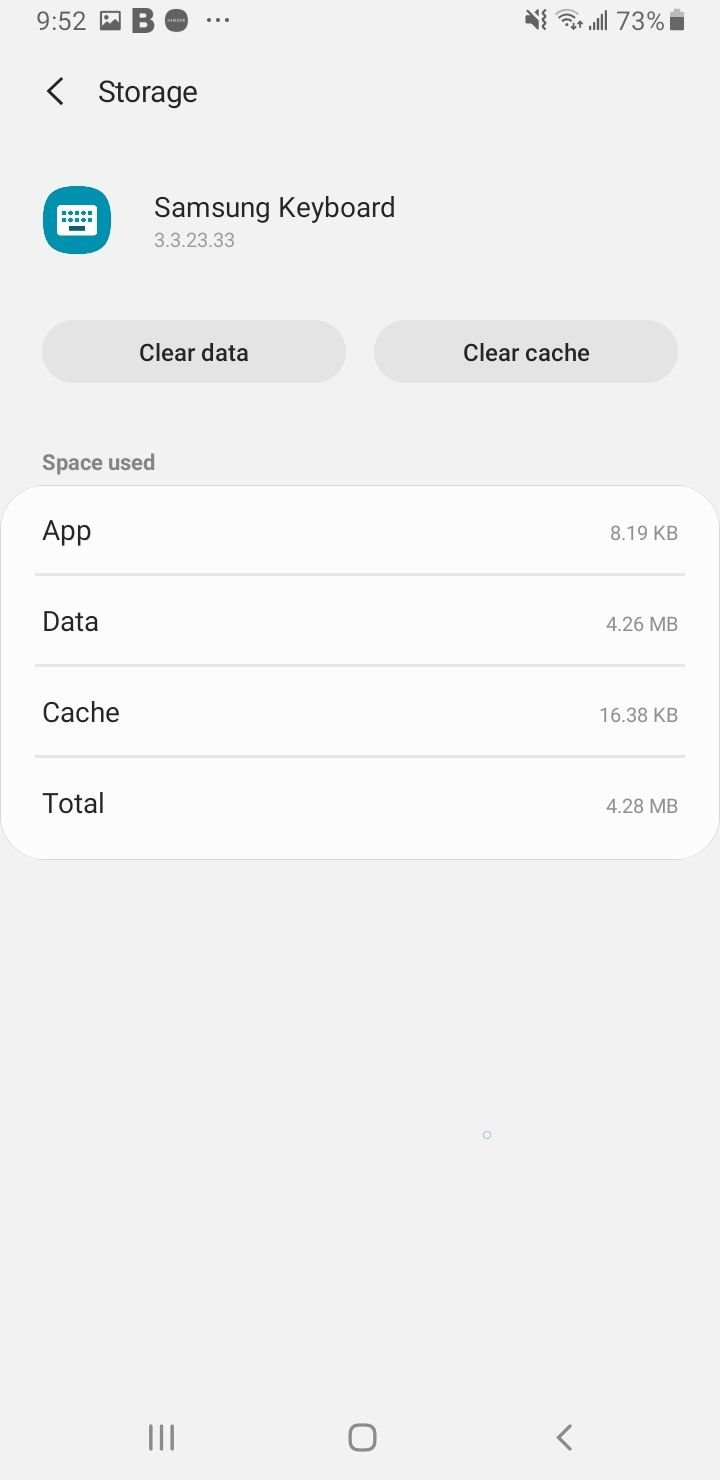The width and height of the screenshot is (720, 1480).
Task: Tap the Clear data button
Action: click(x=194, y=352)
